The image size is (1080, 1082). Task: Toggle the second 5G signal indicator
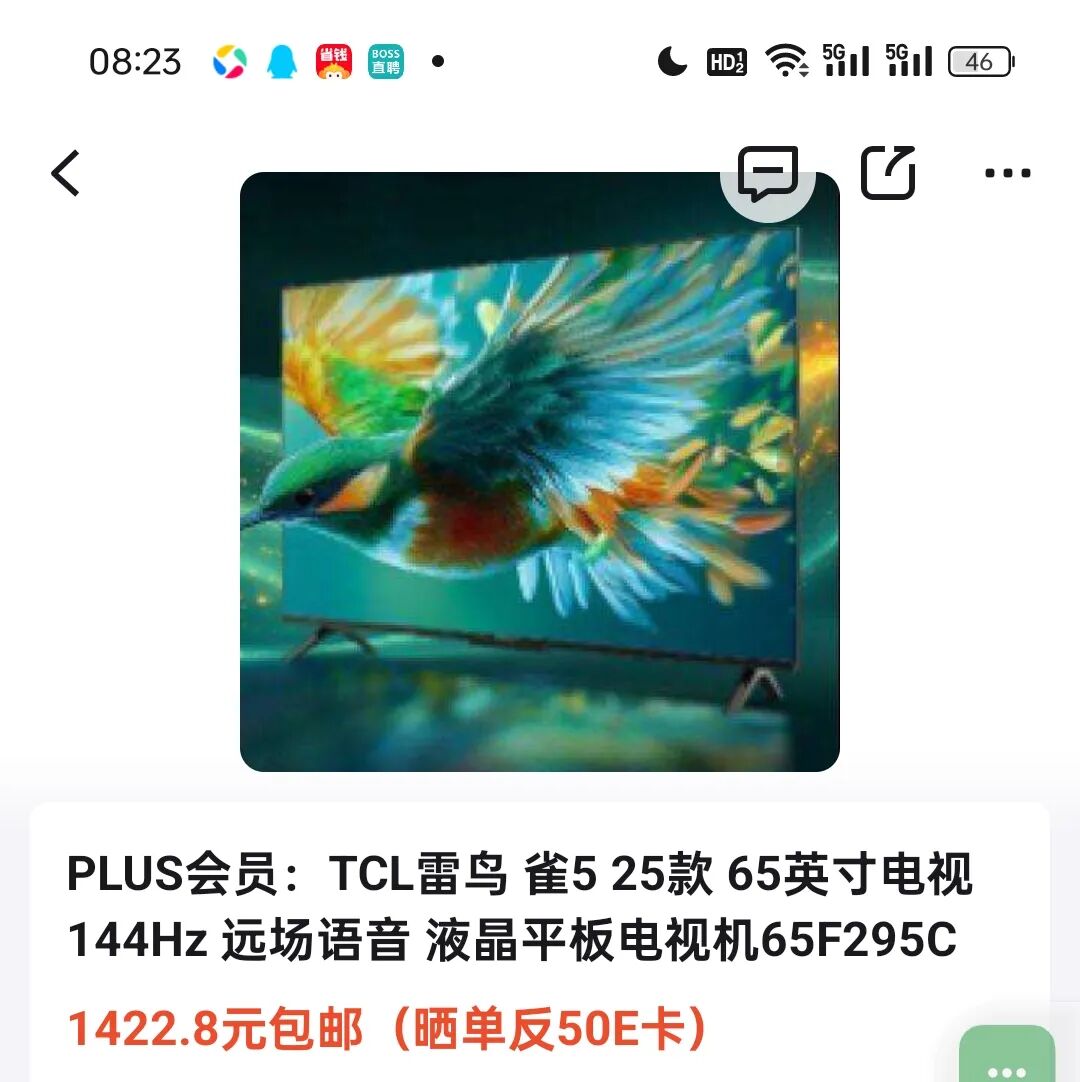click(x=912, y=62)
